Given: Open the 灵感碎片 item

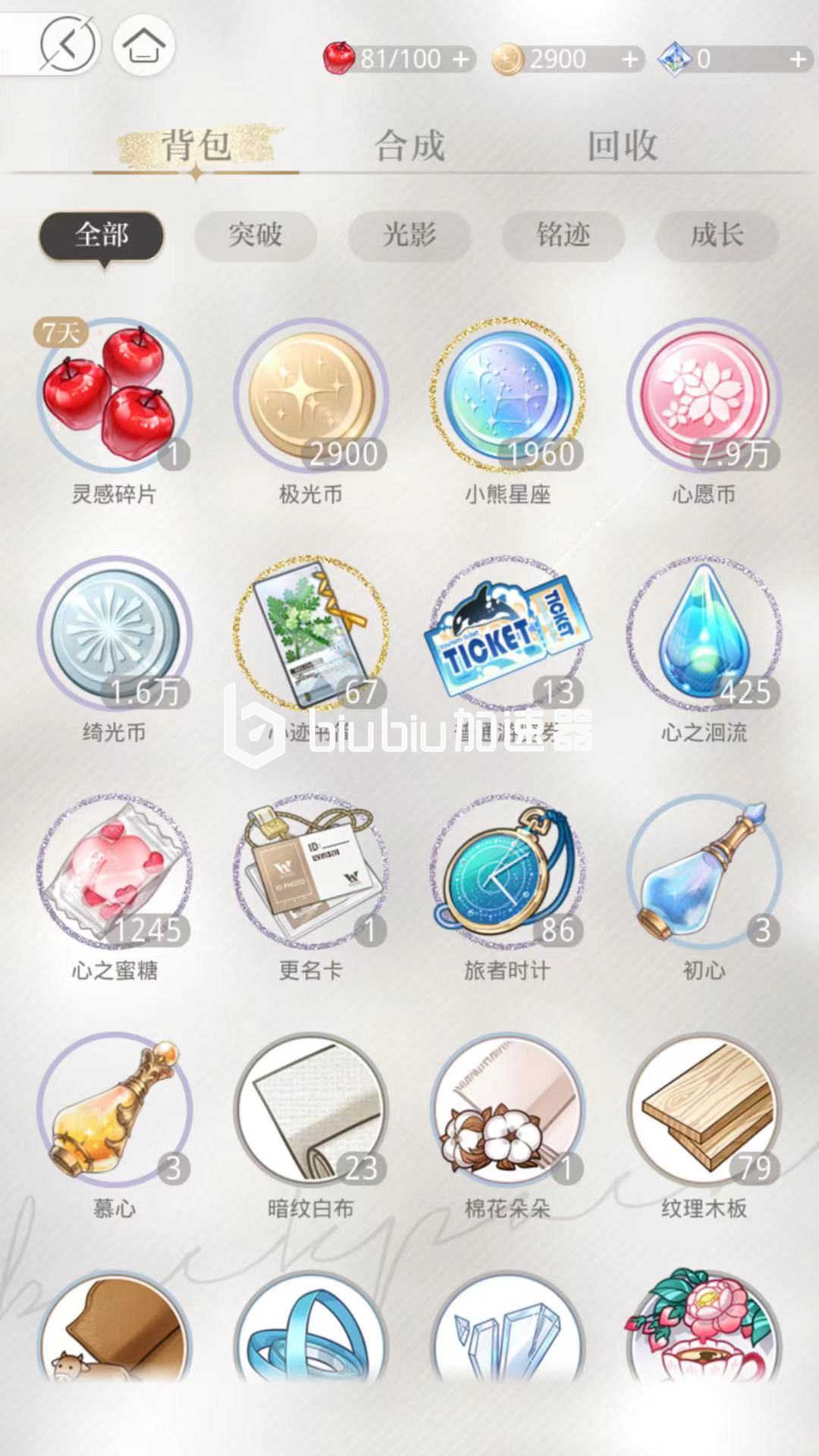Looking at the screenshot, I should coord(115,396).
